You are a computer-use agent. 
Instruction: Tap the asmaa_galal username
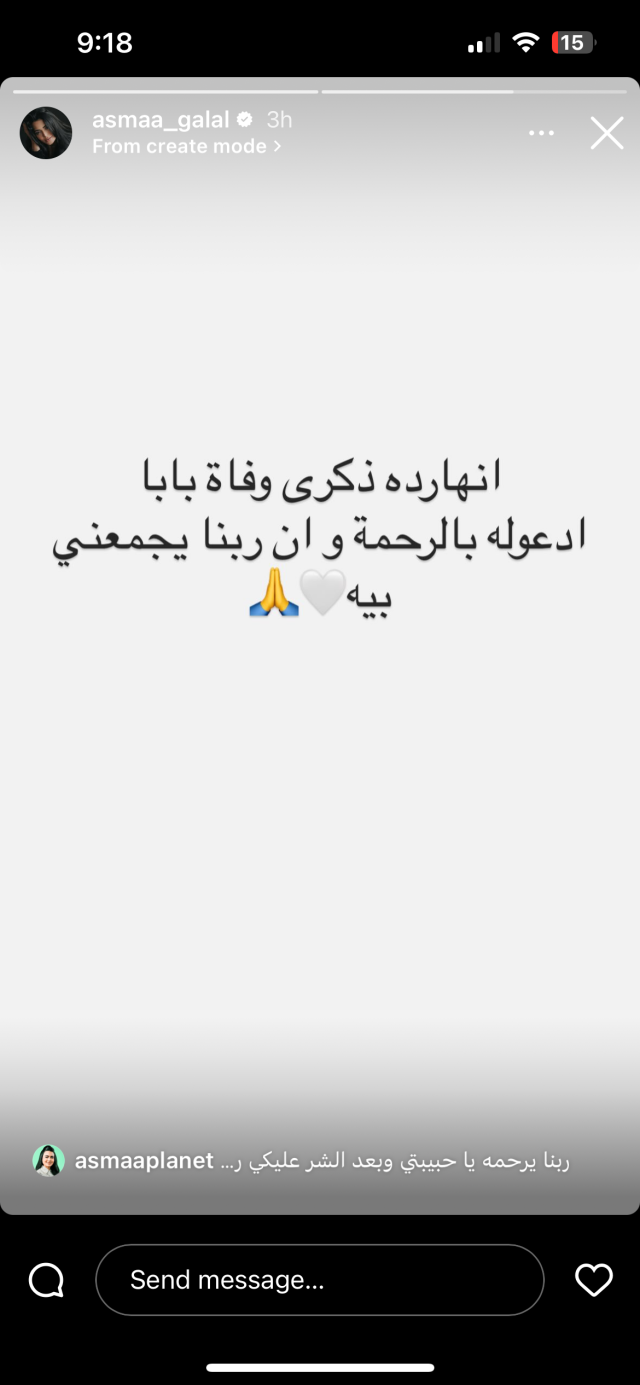click(160, 120)
